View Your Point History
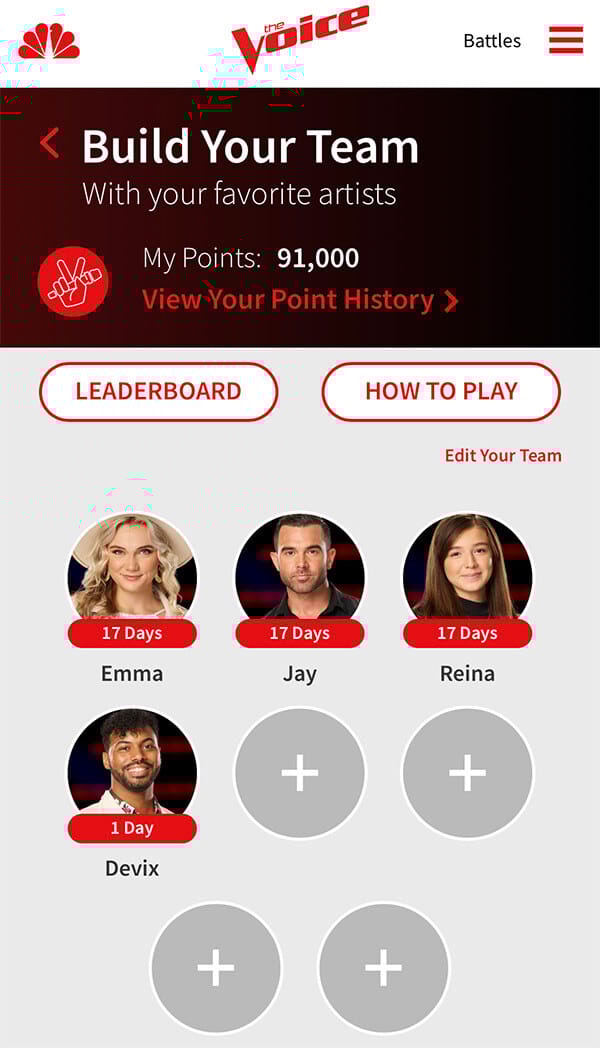This screenshot has width=600, height=1048. 300,300
